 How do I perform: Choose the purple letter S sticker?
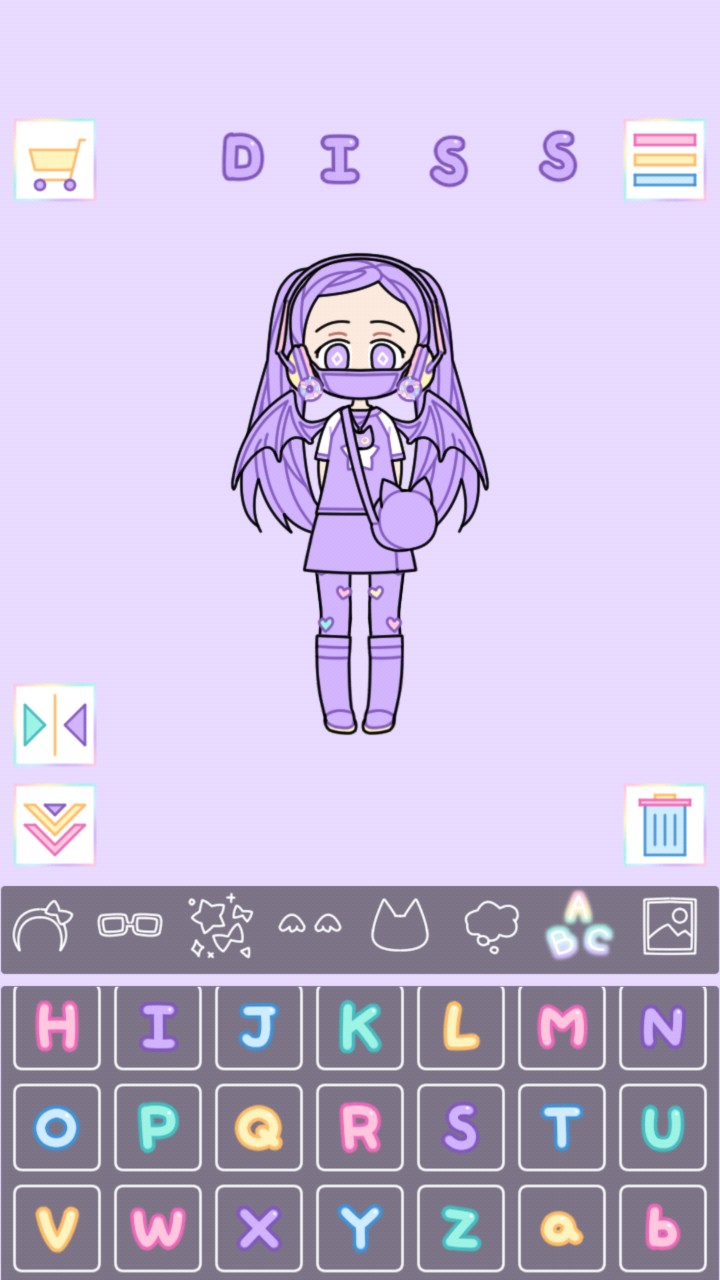point(461,1128)
